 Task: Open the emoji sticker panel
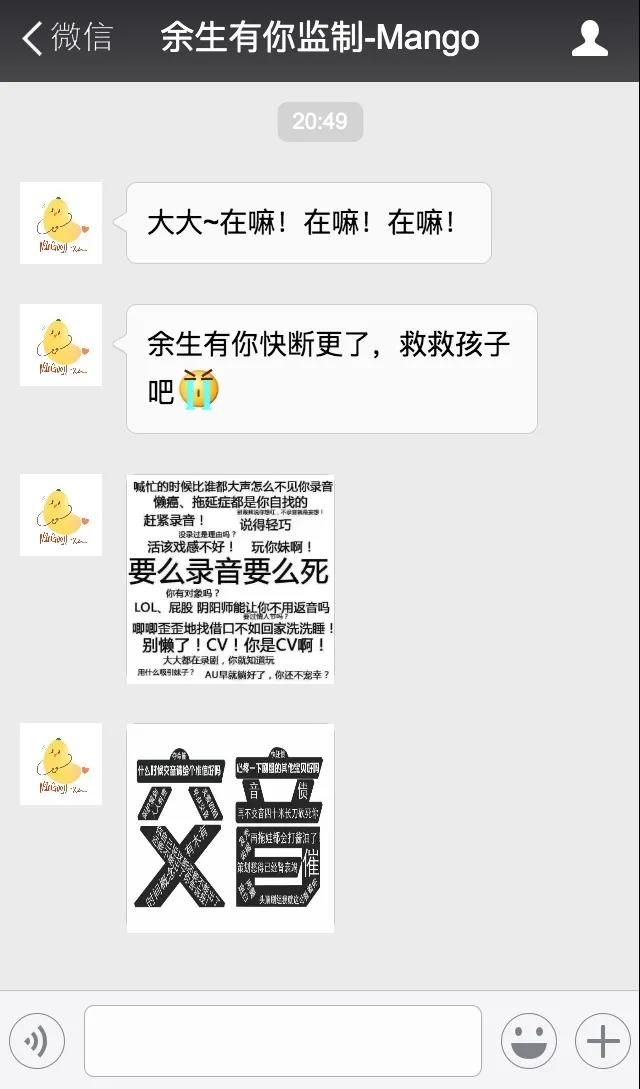click(529, 1041)
